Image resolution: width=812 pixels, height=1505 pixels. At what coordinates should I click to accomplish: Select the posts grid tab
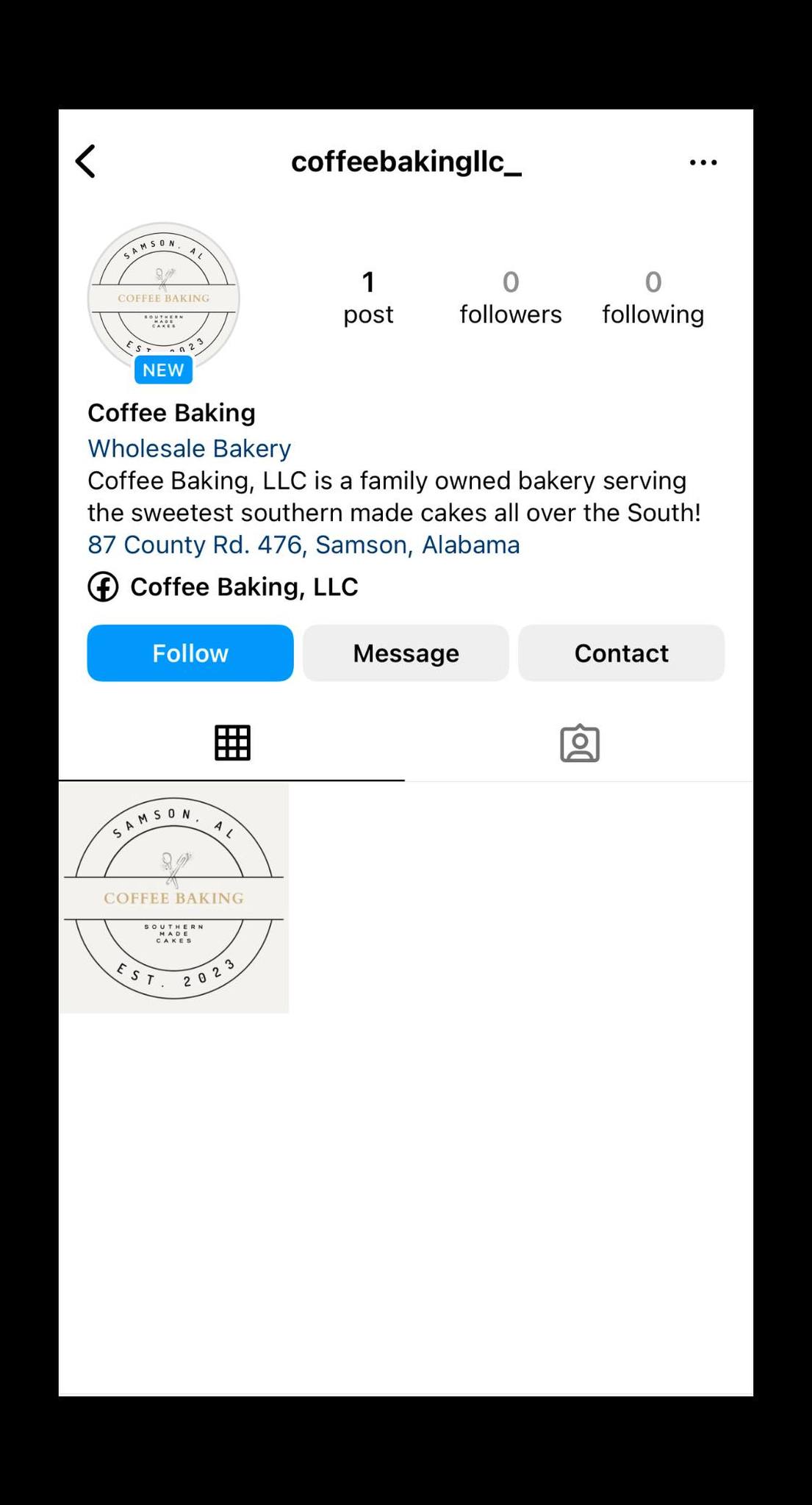coord(232,743)
